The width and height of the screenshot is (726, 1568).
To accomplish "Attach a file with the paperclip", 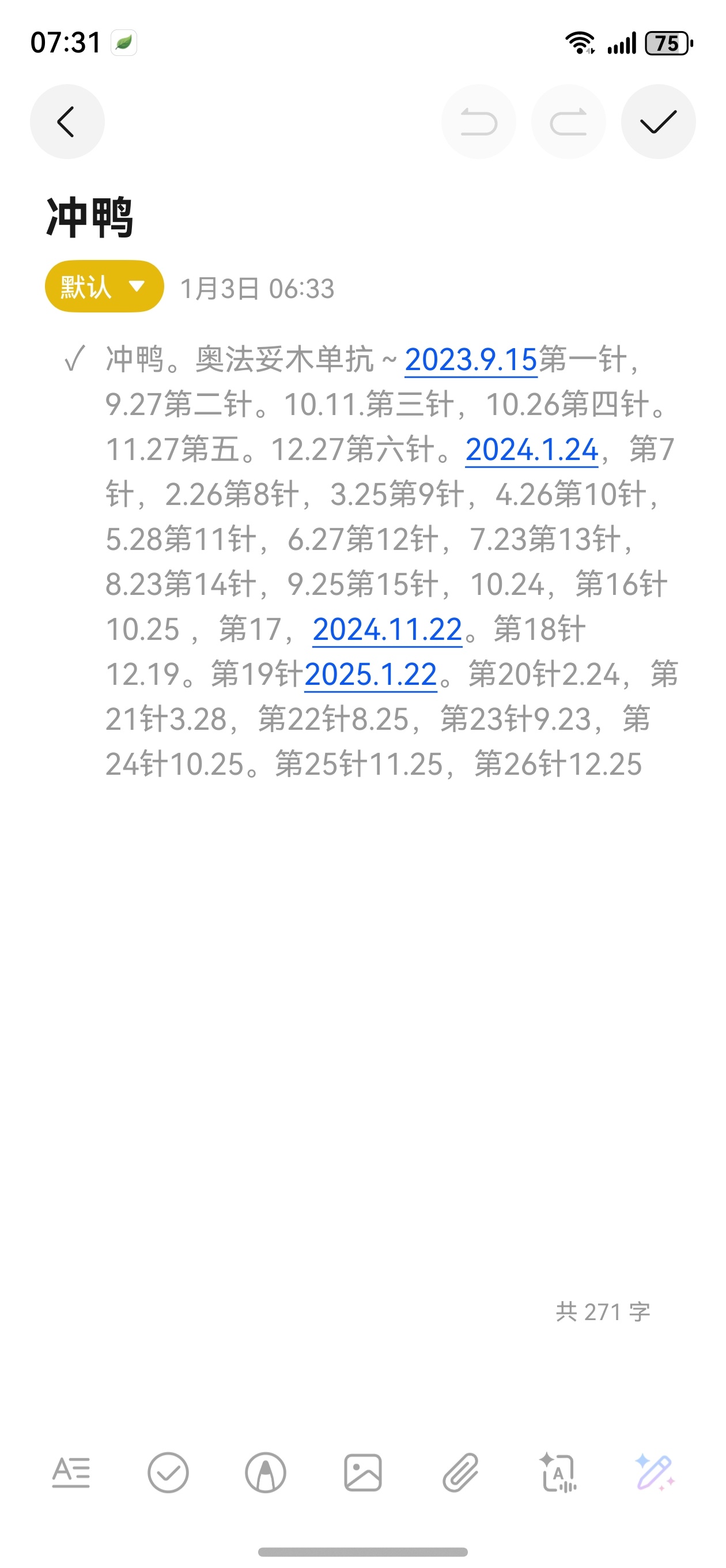I will click(460, 1473).
